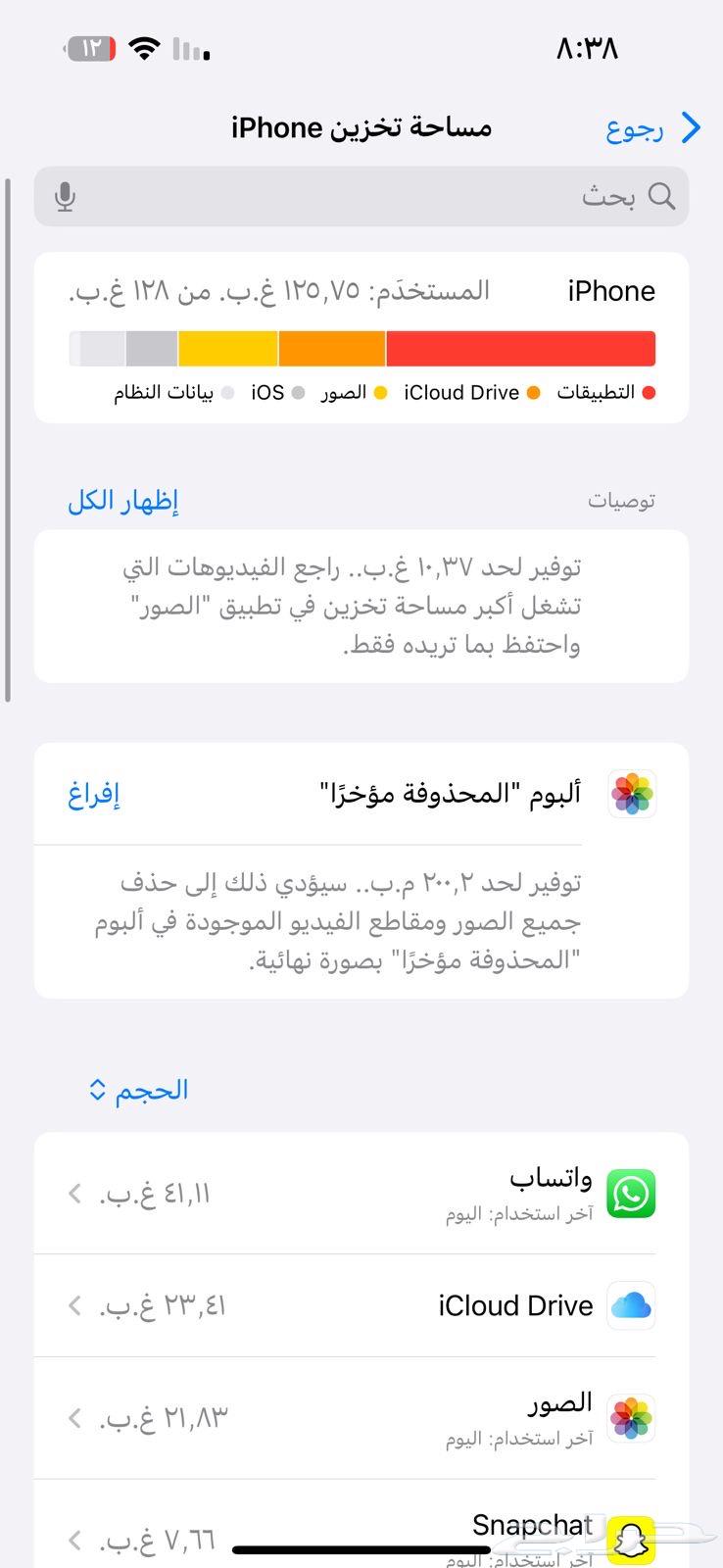723x1568 pixels.
Task: Open iCloud Drive storage details
Action: [361, 1305]
